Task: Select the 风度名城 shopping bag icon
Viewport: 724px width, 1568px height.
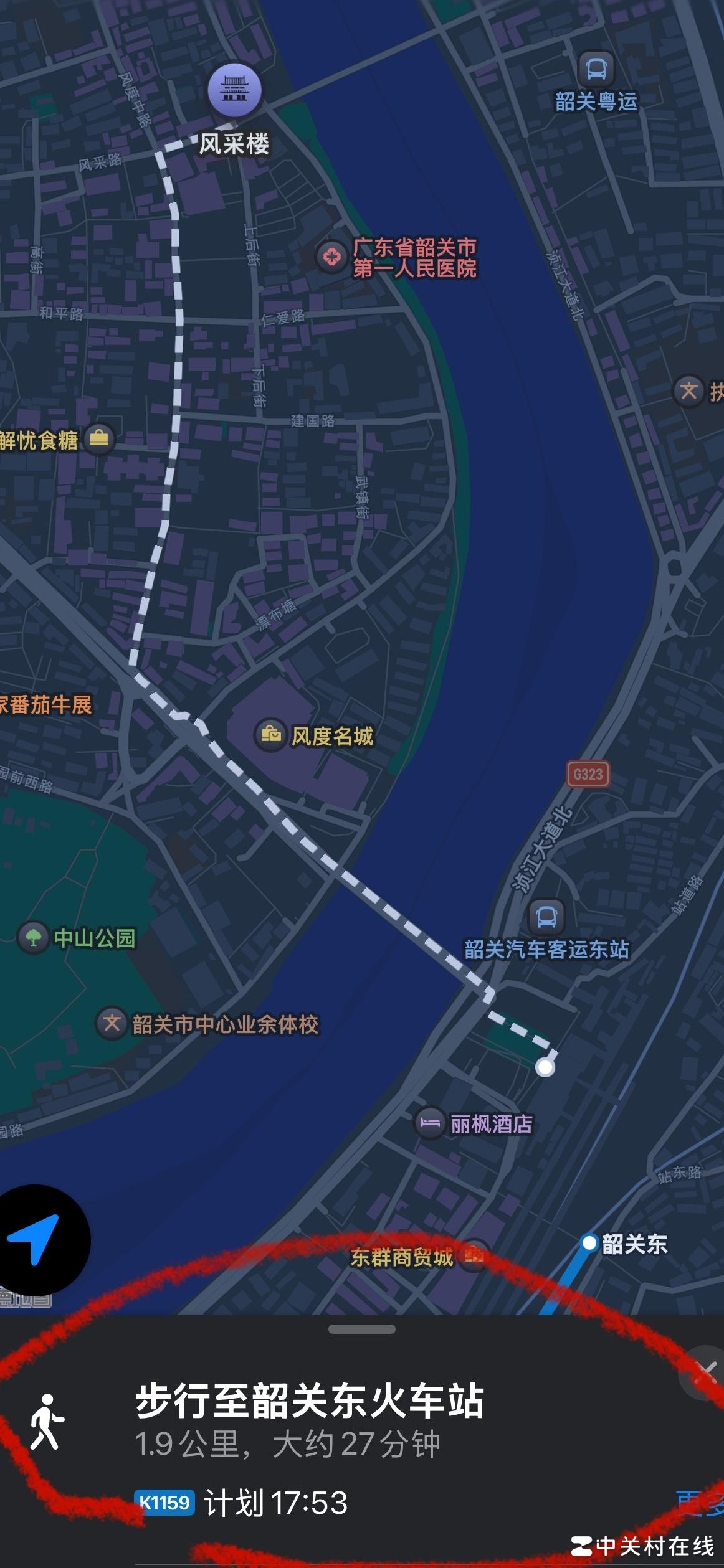Action: 270,735
